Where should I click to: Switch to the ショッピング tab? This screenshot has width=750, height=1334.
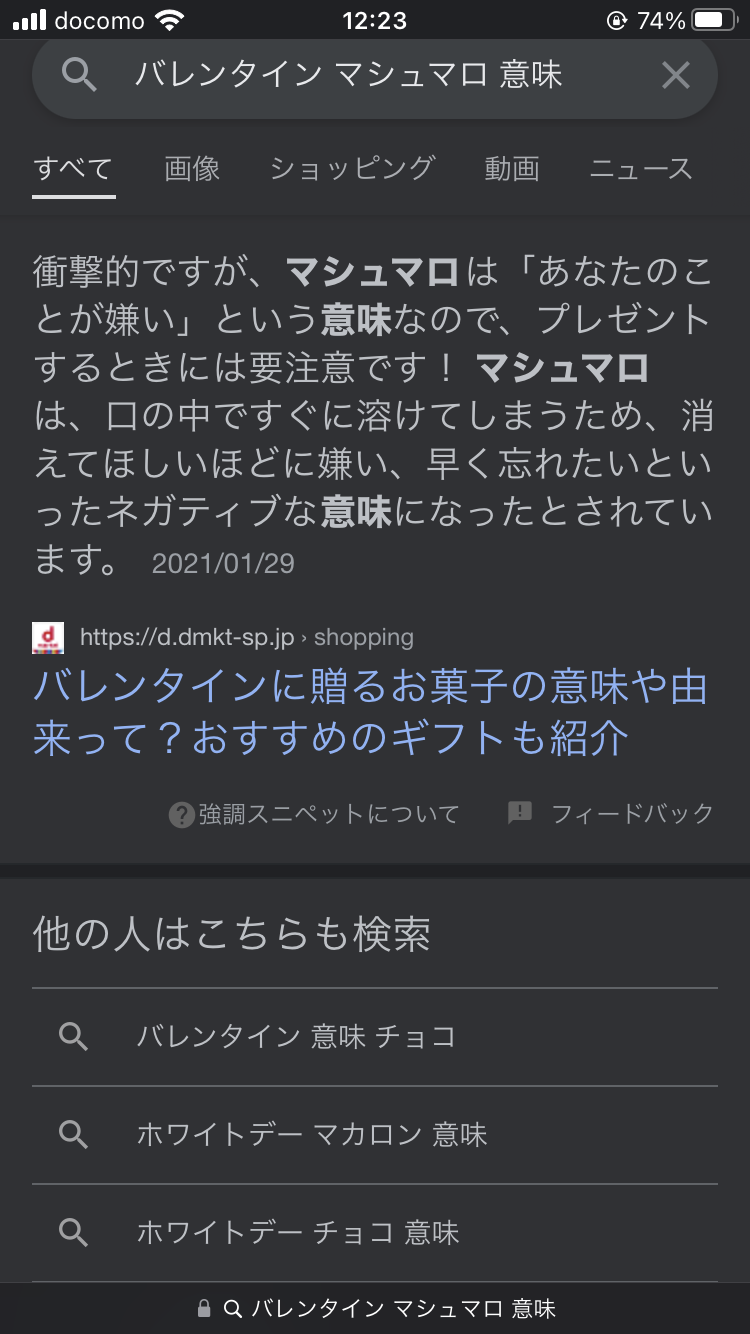coord(352,169)
